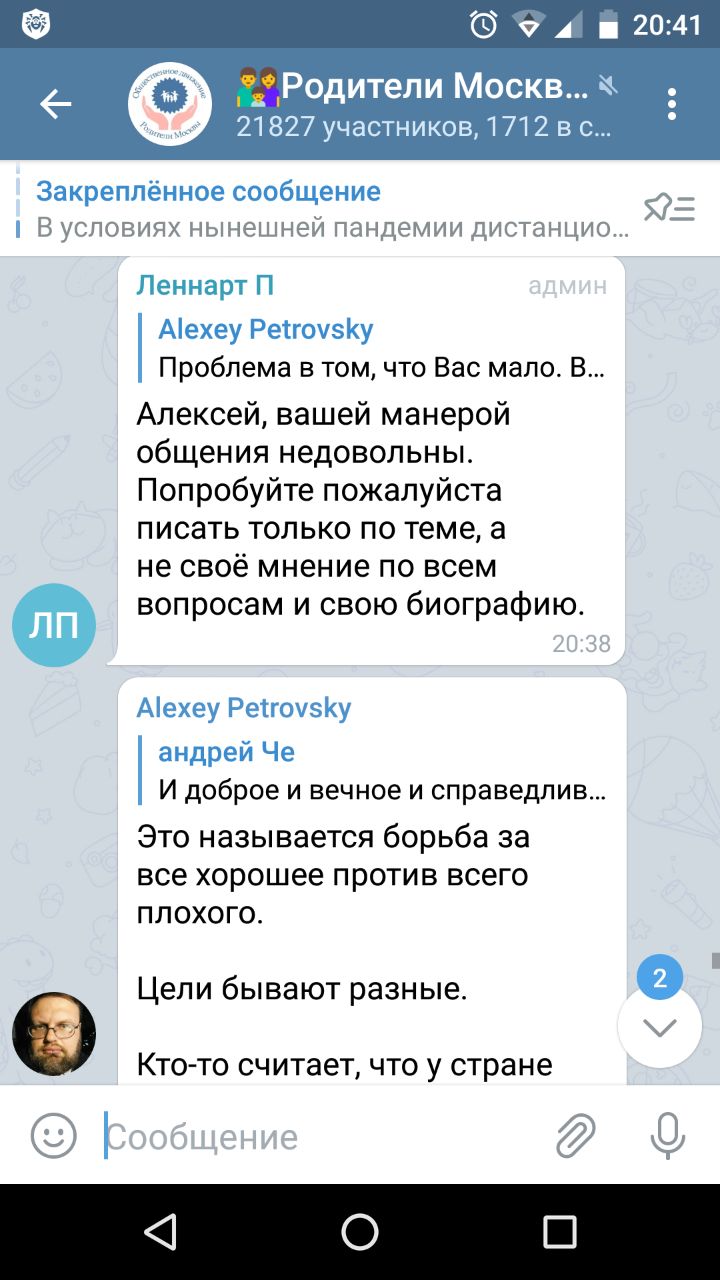Show the pinned messages list icon

coord(669,208)
